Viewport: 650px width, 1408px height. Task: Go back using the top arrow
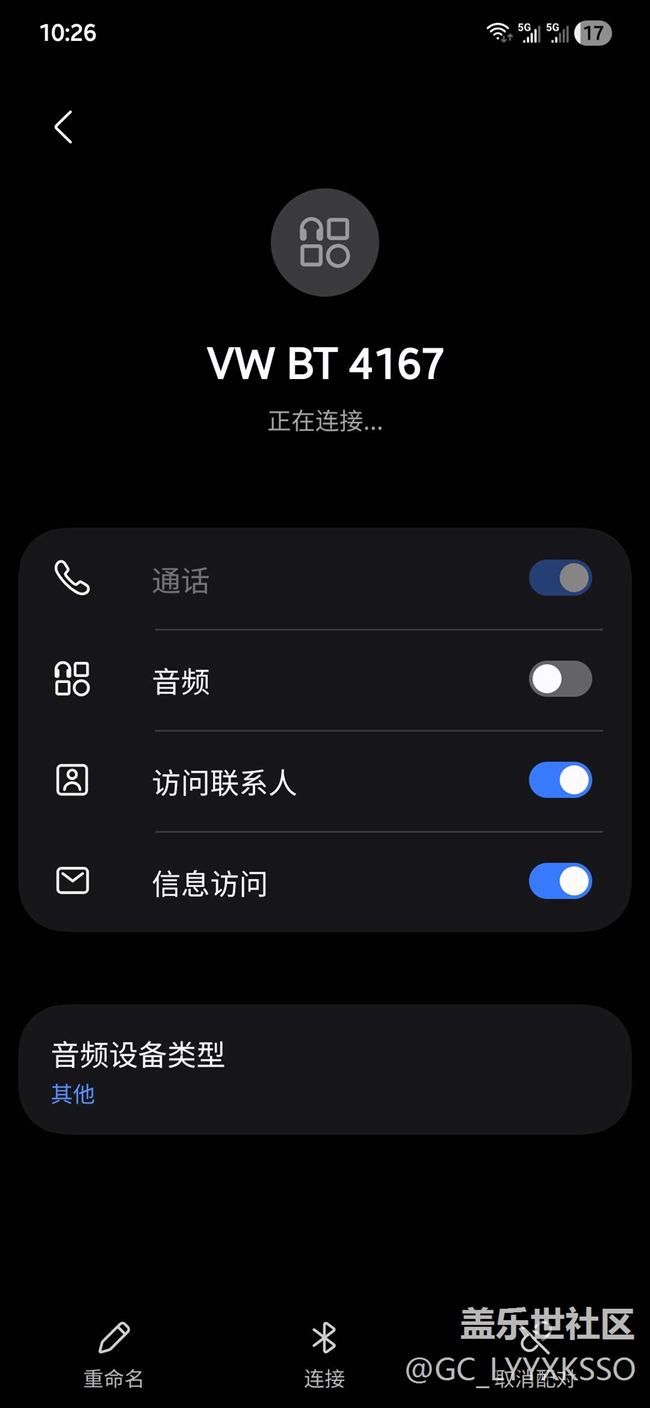tap(63, 127)
